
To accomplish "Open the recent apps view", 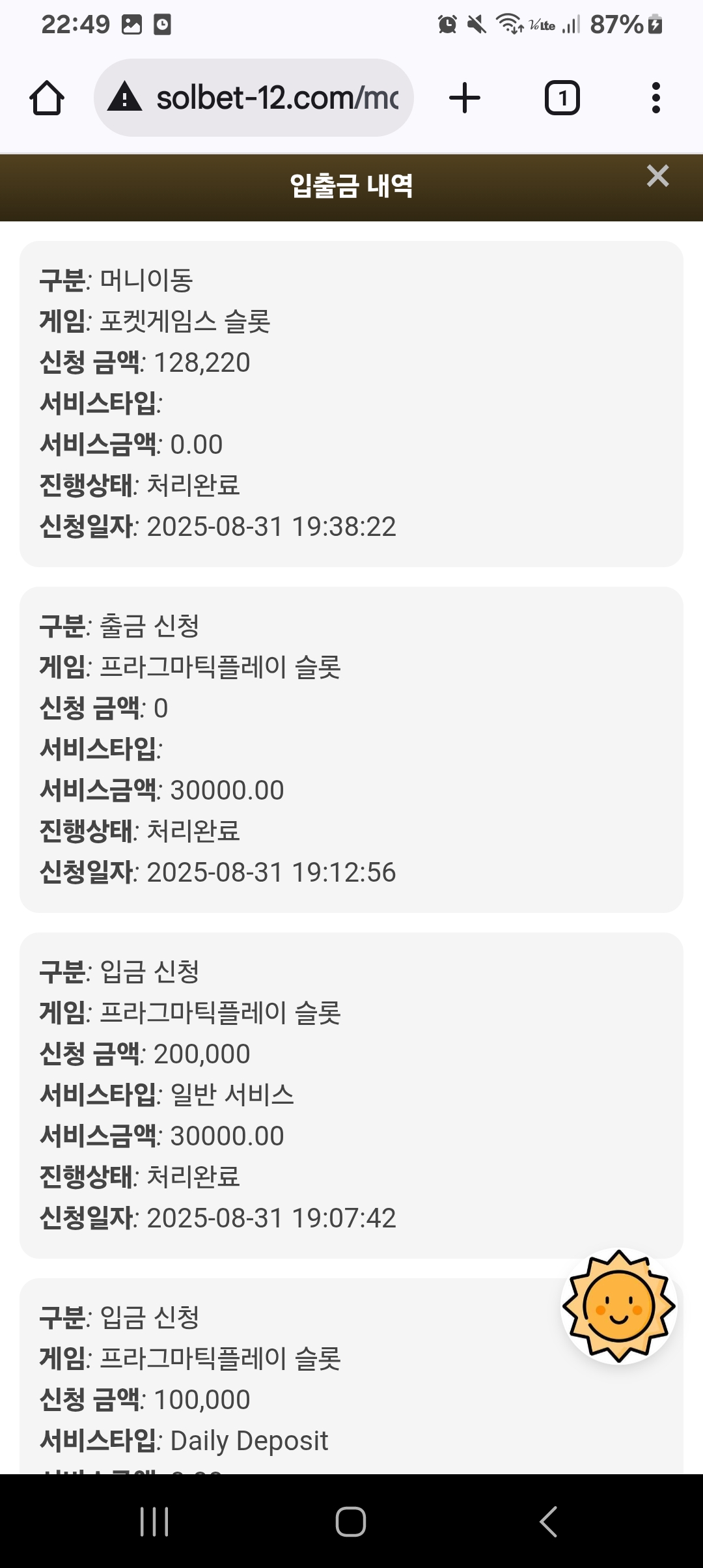I will point(154,1522).
